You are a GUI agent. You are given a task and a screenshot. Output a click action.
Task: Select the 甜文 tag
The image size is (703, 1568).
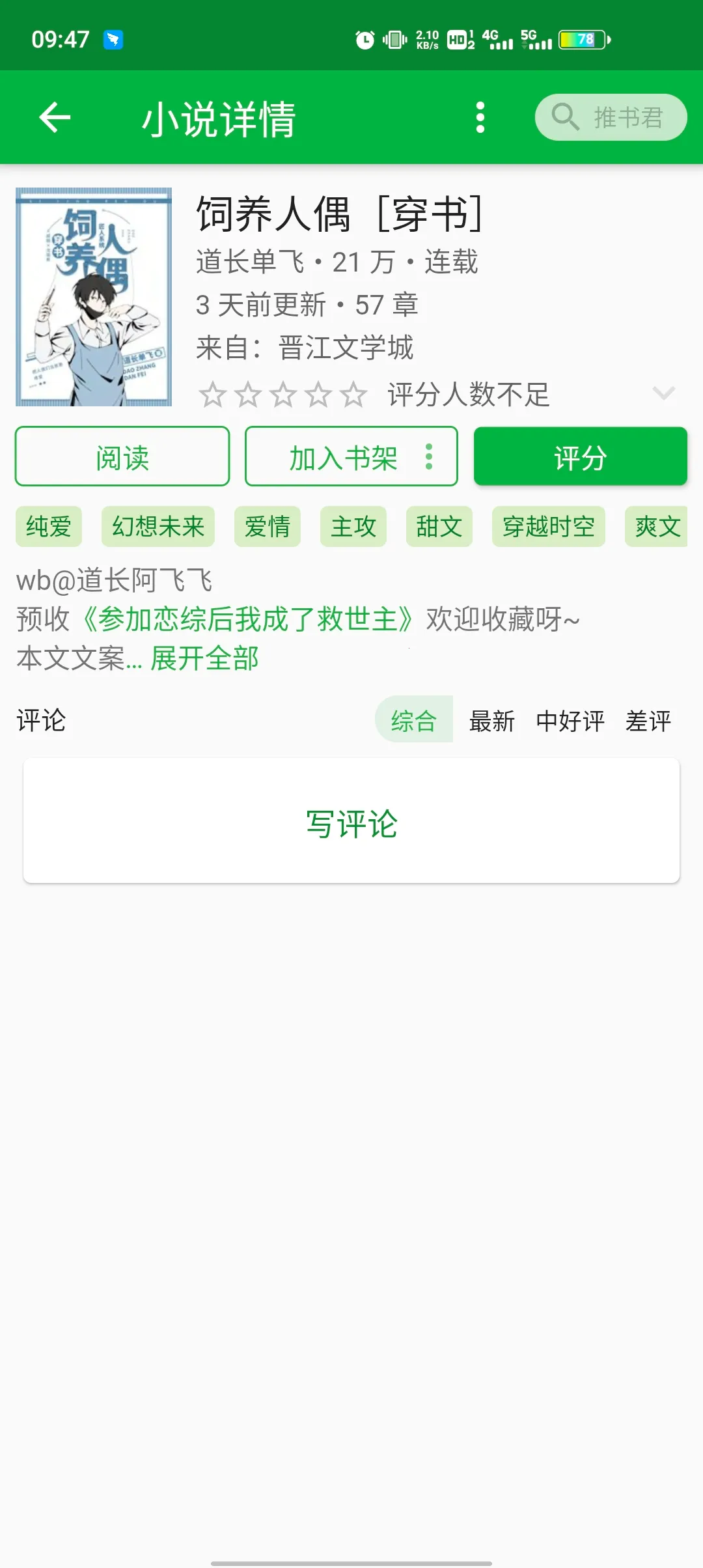tap(439, 527)
